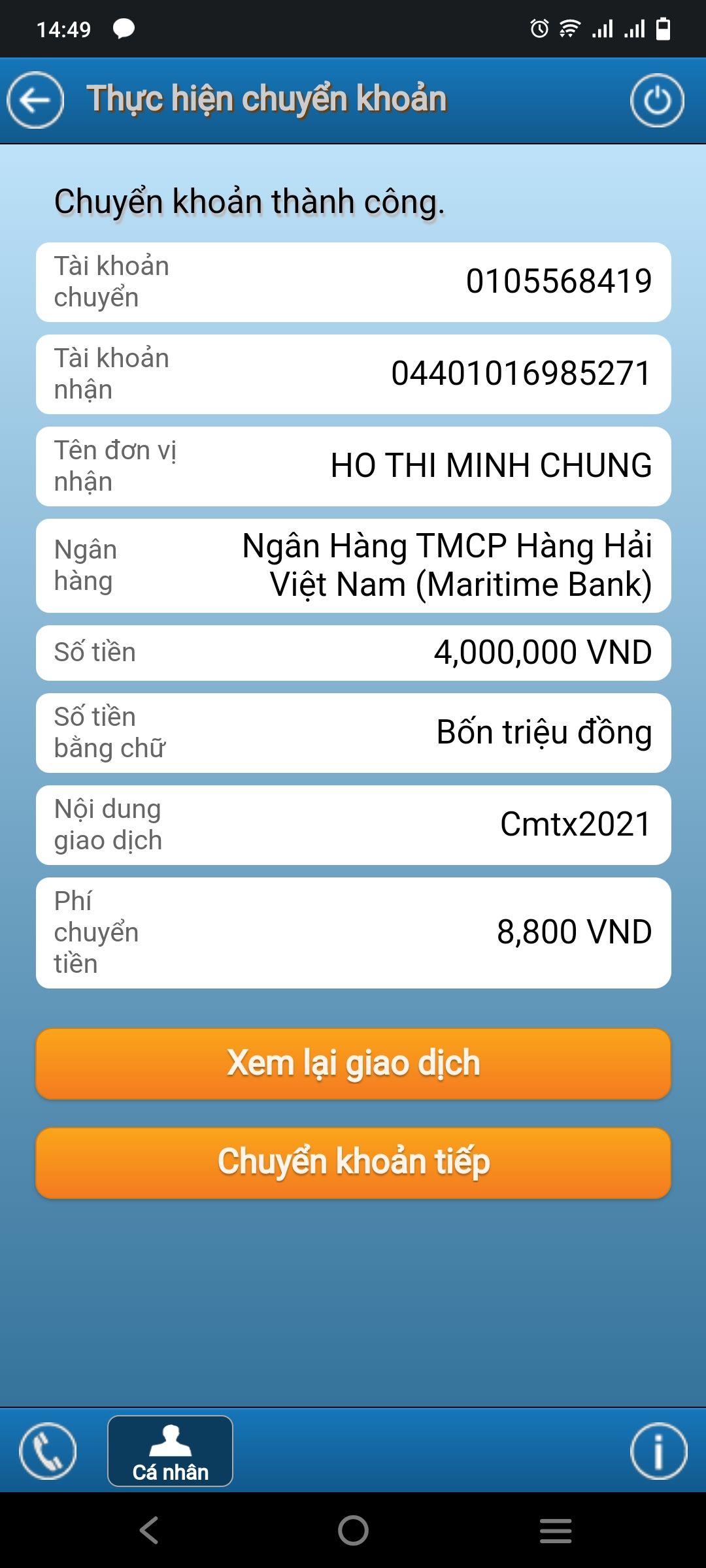Tap the system back button
706x1568 pixels.
(149, 1530)
